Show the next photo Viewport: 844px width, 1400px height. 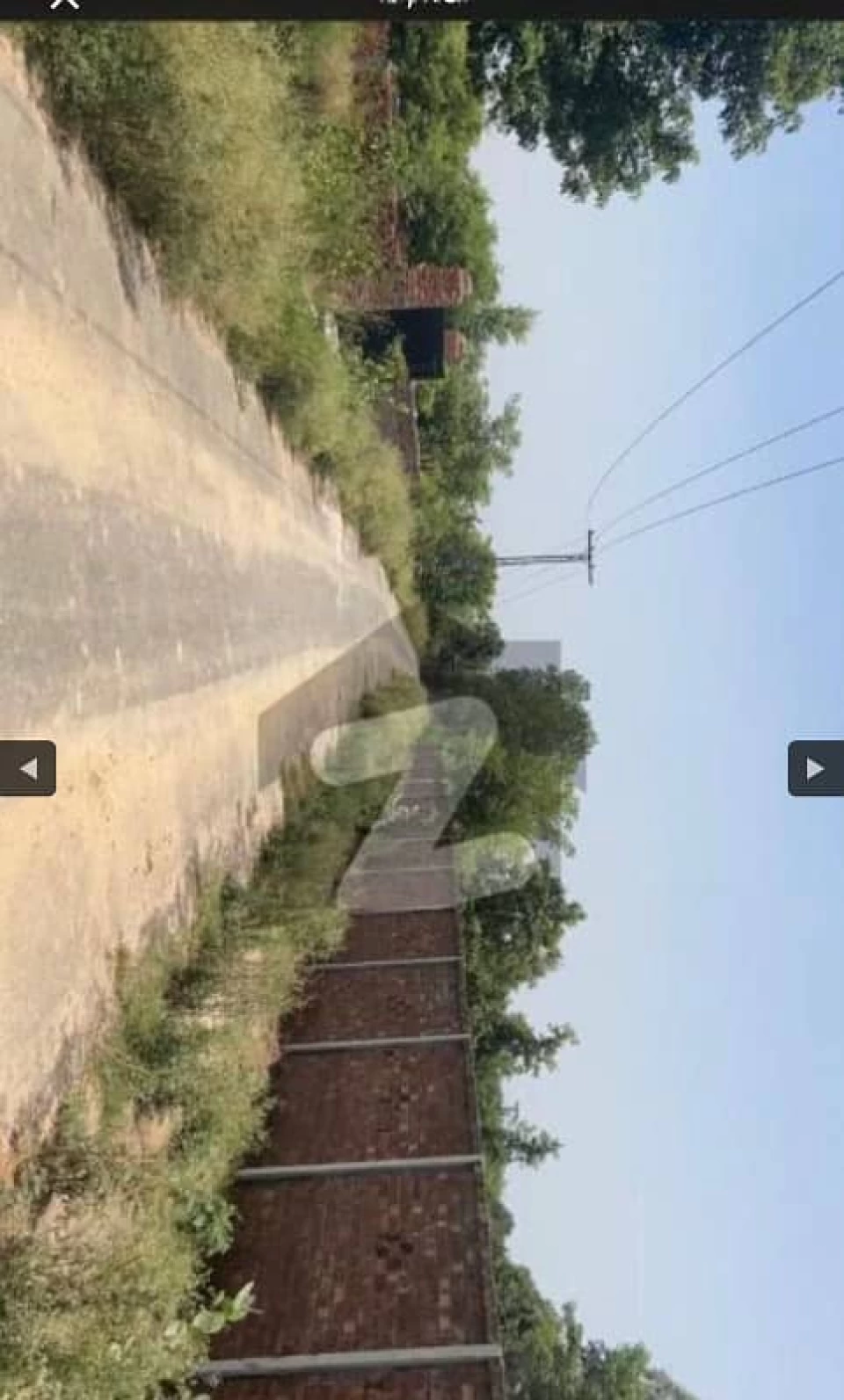(x=816, y=769)
